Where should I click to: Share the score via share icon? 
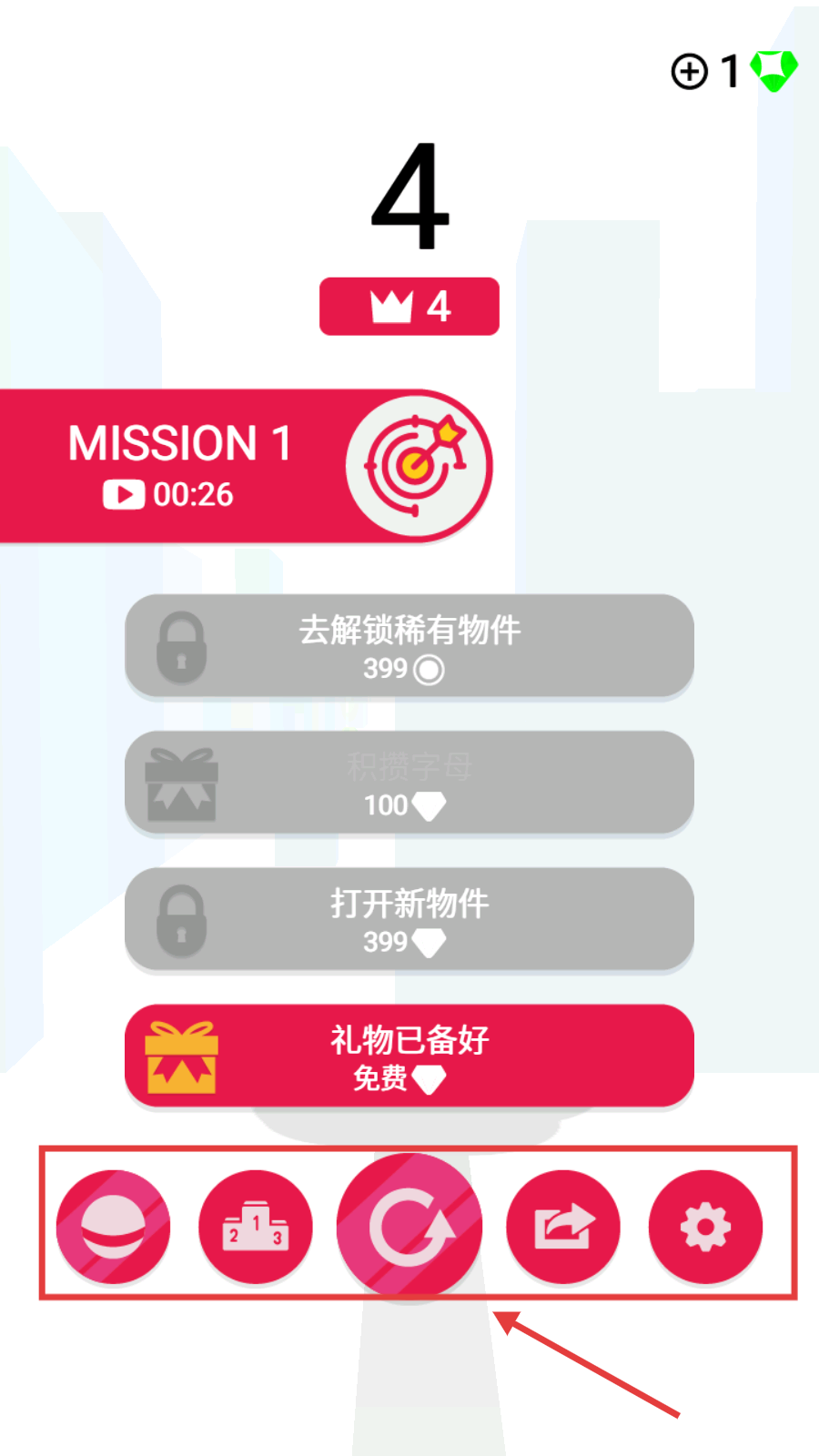[563, 1227]
